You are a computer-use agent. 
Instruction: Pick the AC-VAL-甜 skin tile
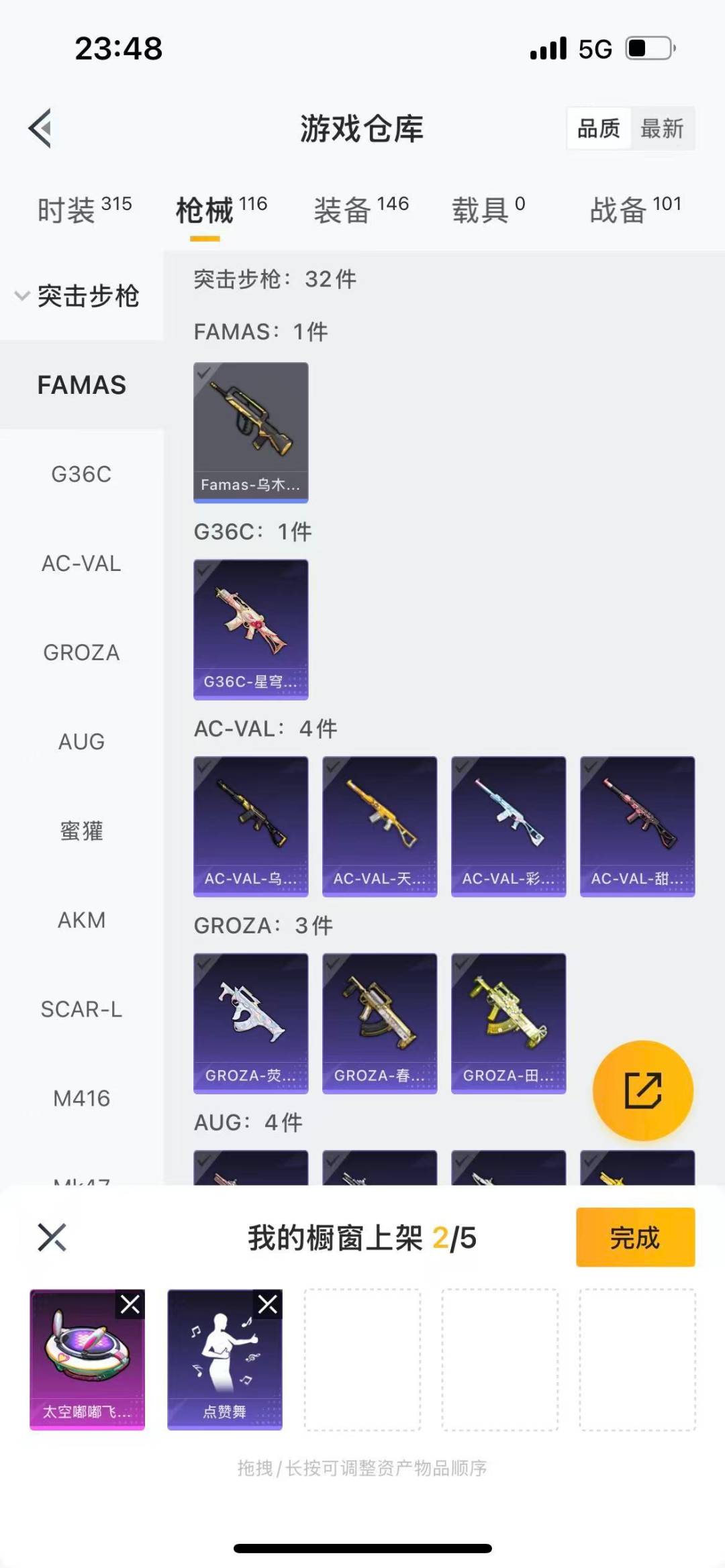pos(638,826)
